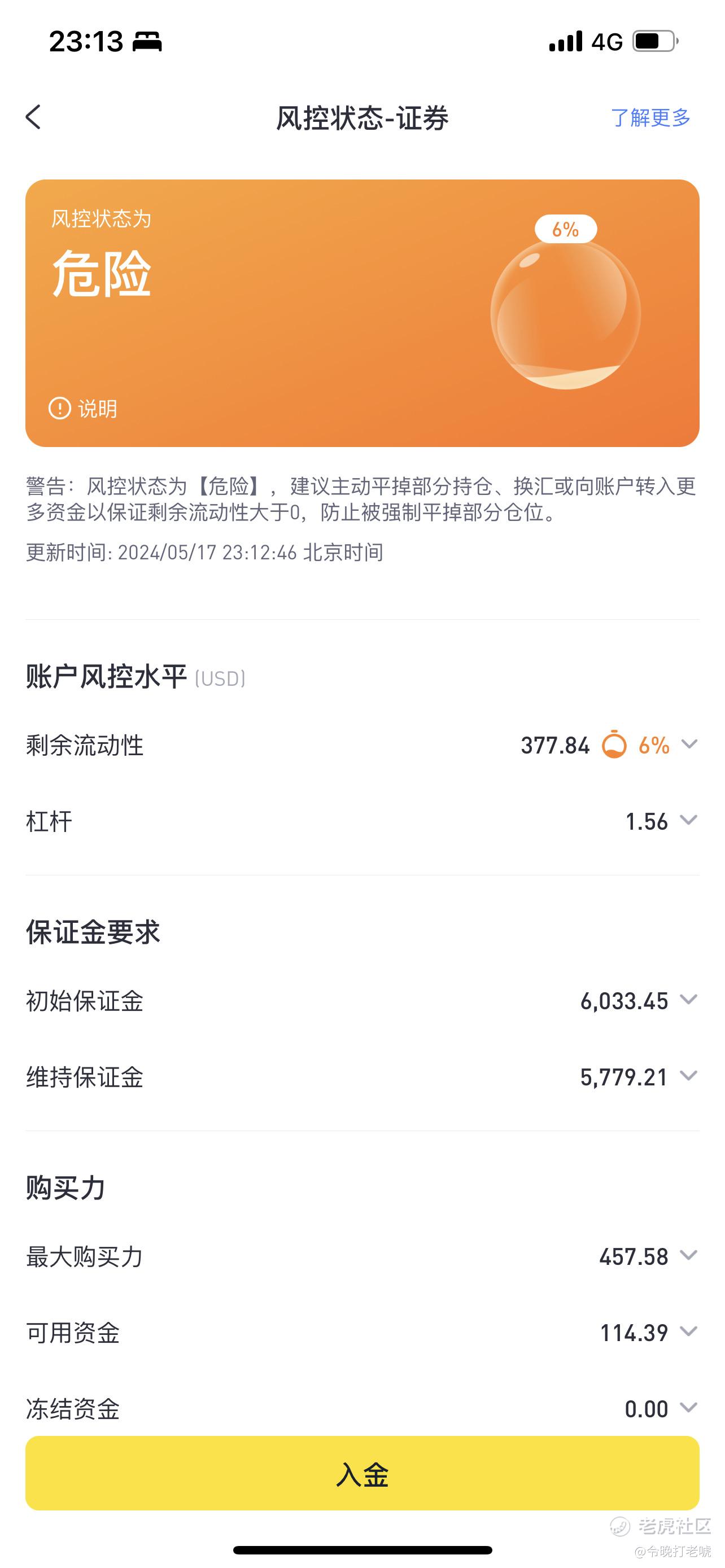Expand the 剩余流动性 row details
Viewport: 725px width, 1568px height.
689,744
